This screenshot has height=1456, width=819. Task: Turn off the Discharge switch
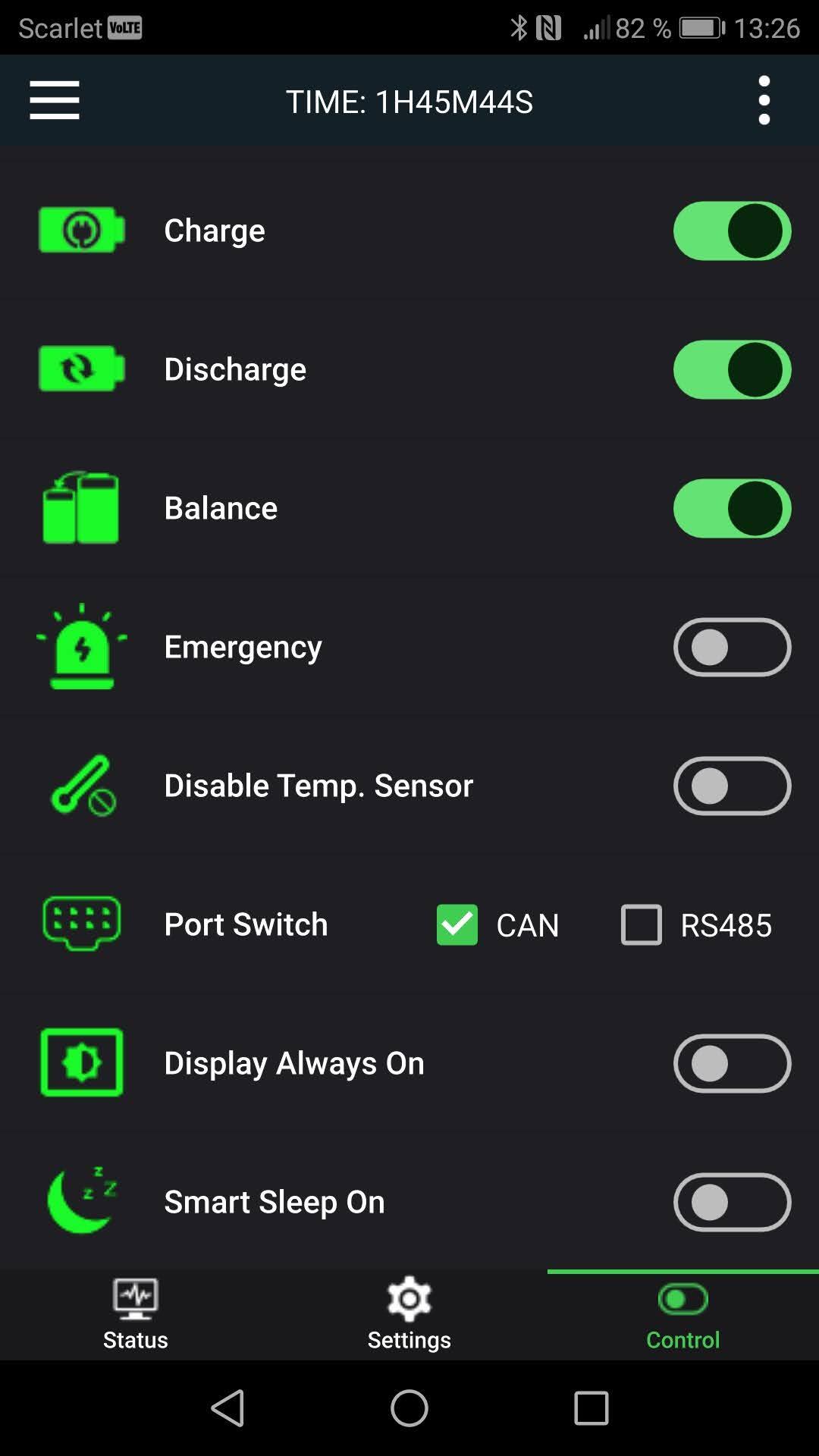(x=732, y=369)
